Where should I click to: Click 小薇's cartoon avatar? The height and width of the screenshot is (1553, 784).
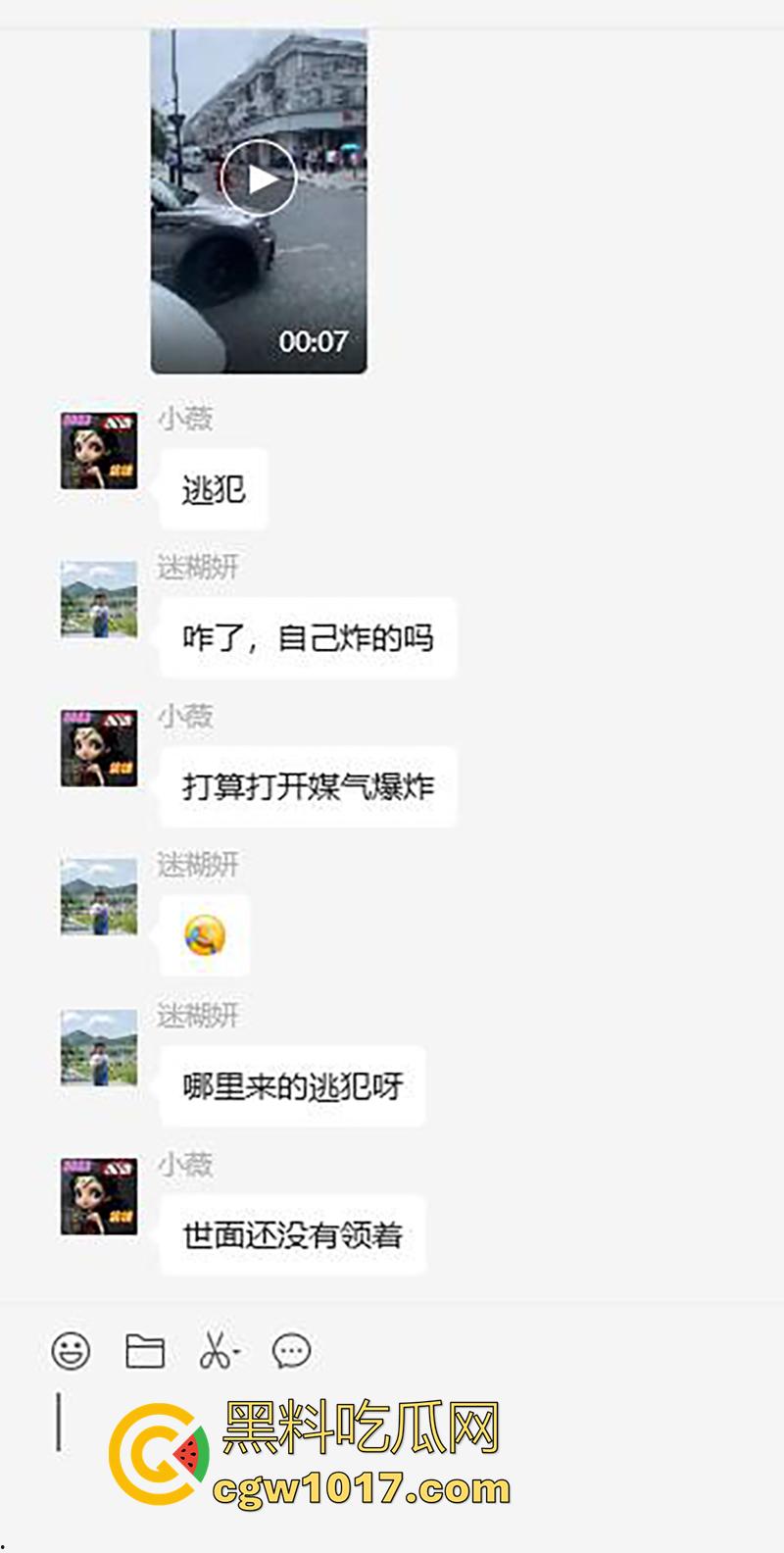click(97, 450)
